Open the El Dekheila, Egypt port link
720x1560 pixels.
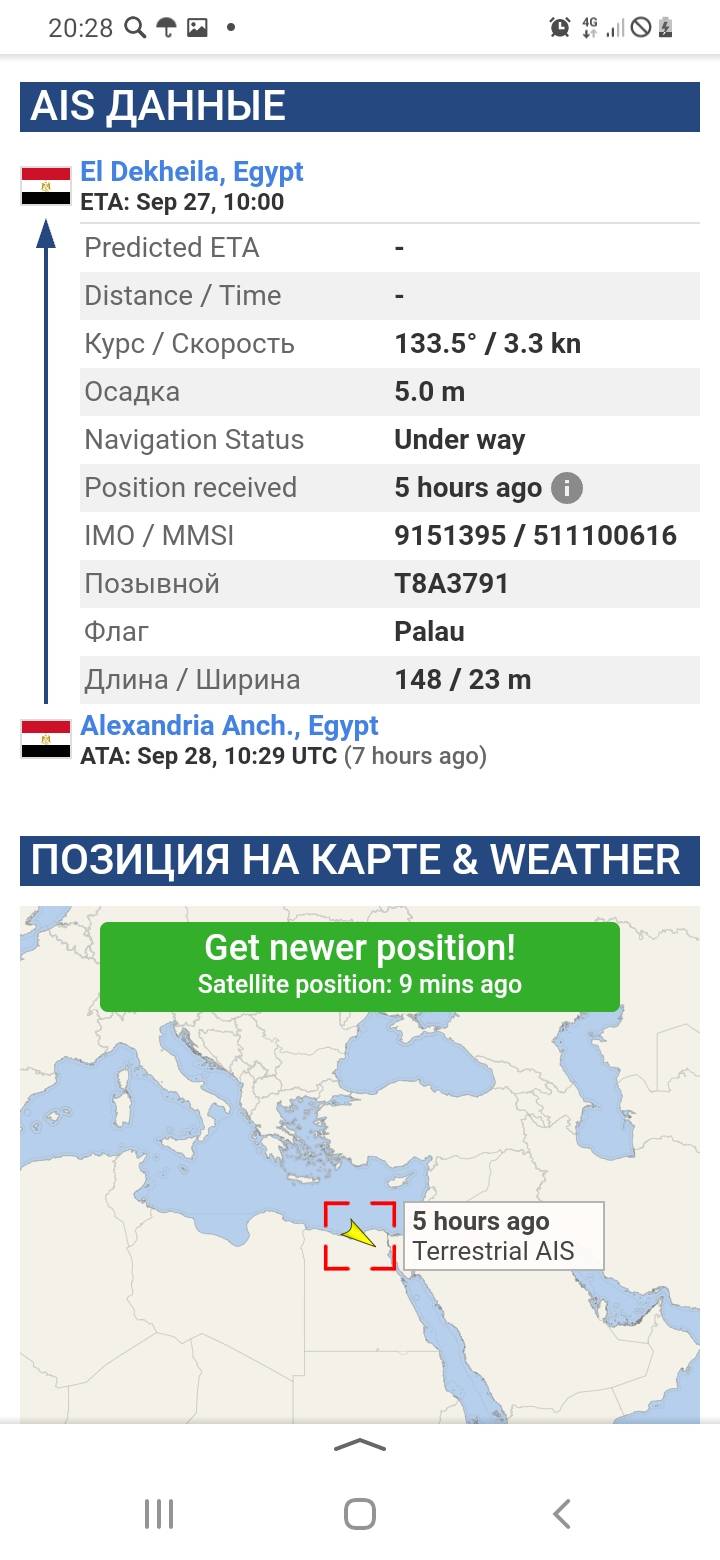point(192,172)
